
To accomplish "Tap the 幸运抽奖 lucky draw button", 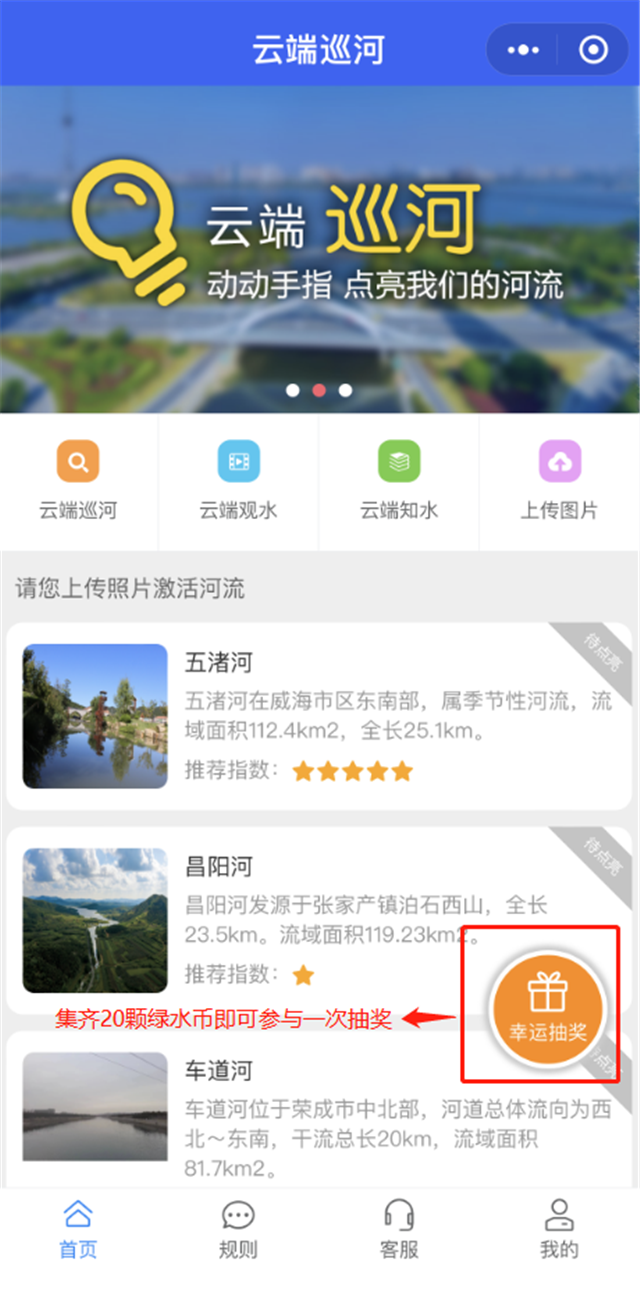I will (547, 1005).
